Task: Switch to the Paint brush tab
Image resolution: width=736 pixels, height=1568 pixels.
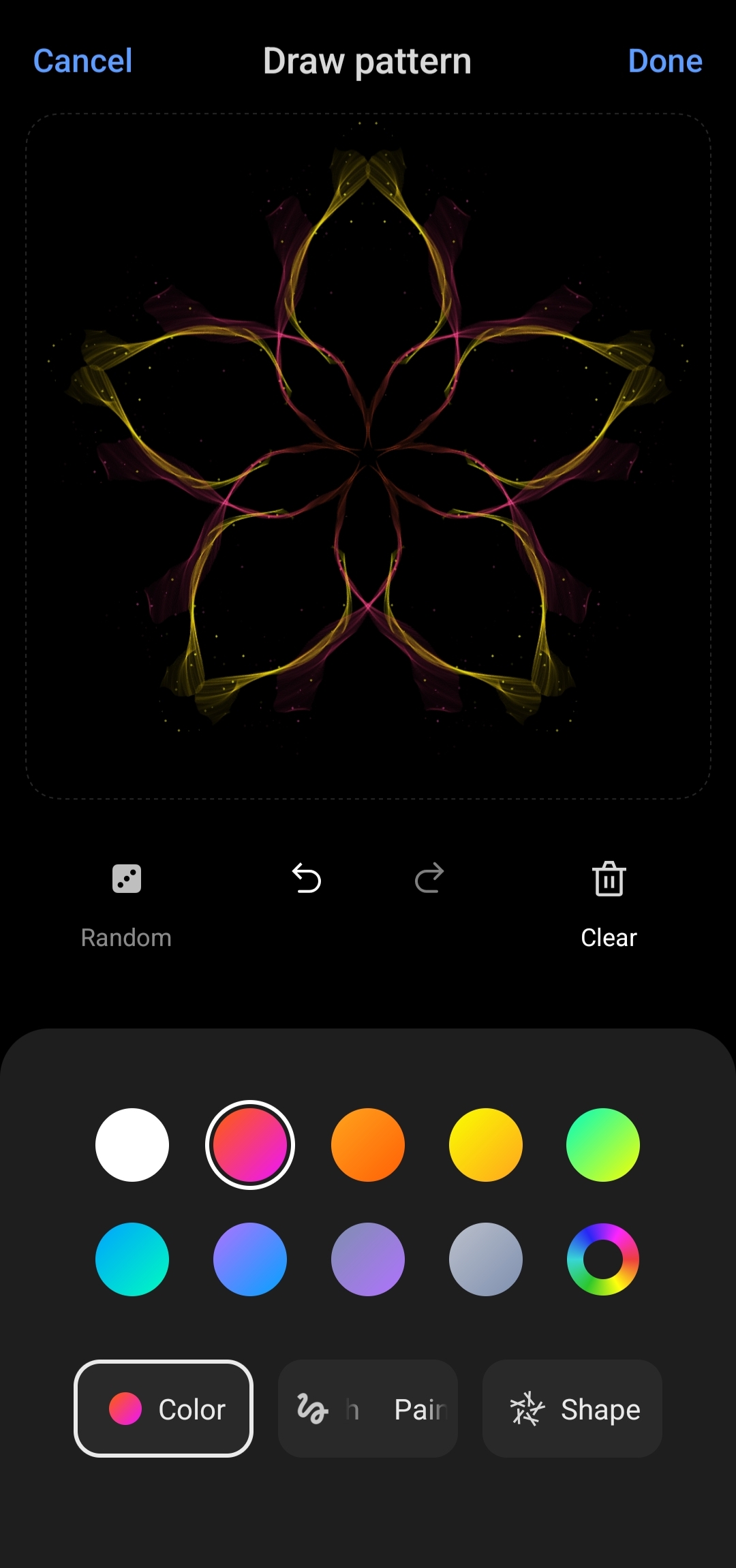Action: 368,1409
